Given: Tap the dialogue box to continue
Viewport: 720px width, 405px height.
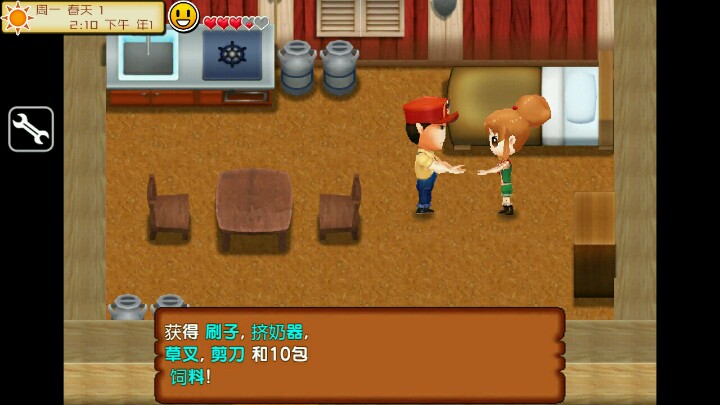Looking at the screenshot, I should tap(360, 354).
